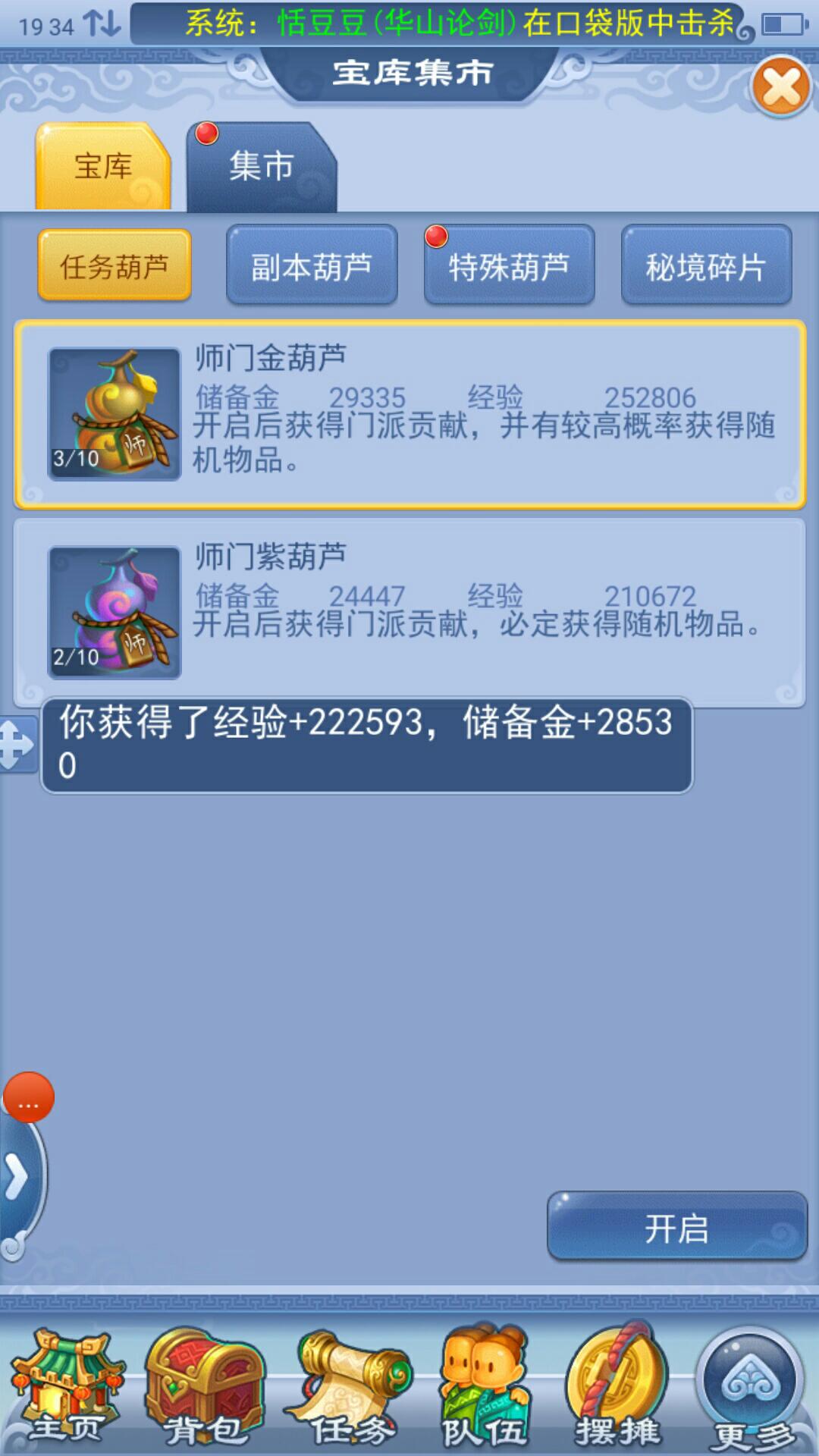Open the 副本葫芦 category
The height and width of the screenshot is (1456, 819).
tap(312, 266)
